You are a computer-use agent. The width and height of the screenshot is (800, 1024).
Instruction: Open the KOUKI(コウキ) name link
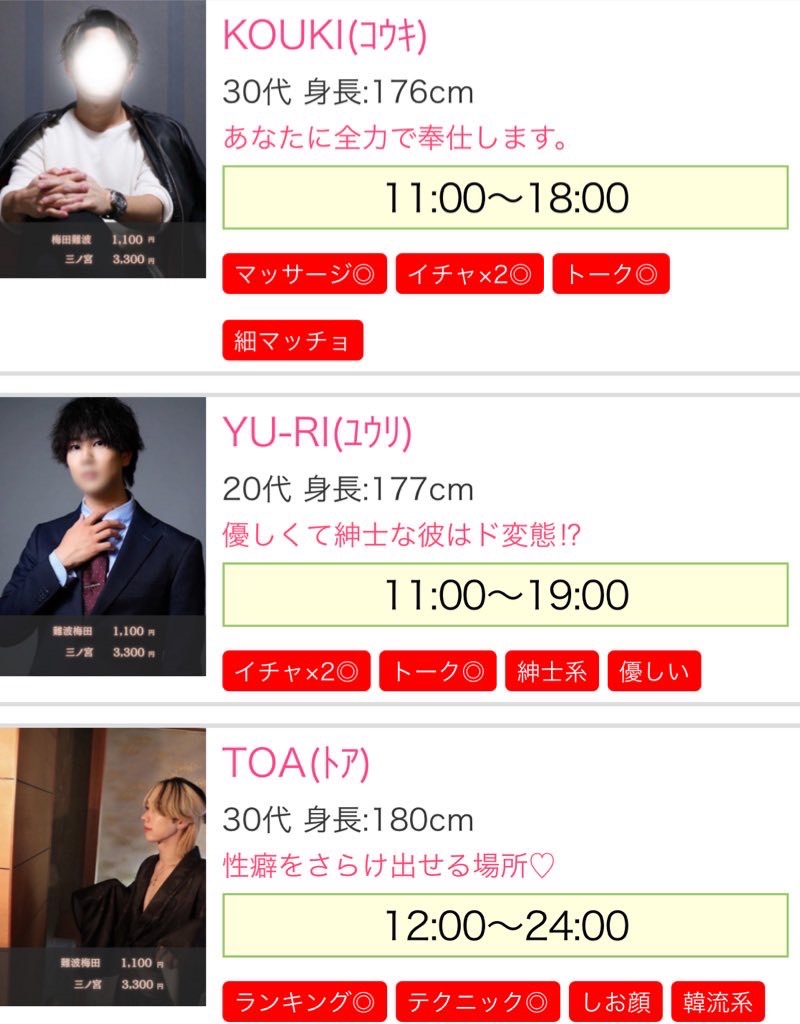pyautogui.click(x=324, y=36)
